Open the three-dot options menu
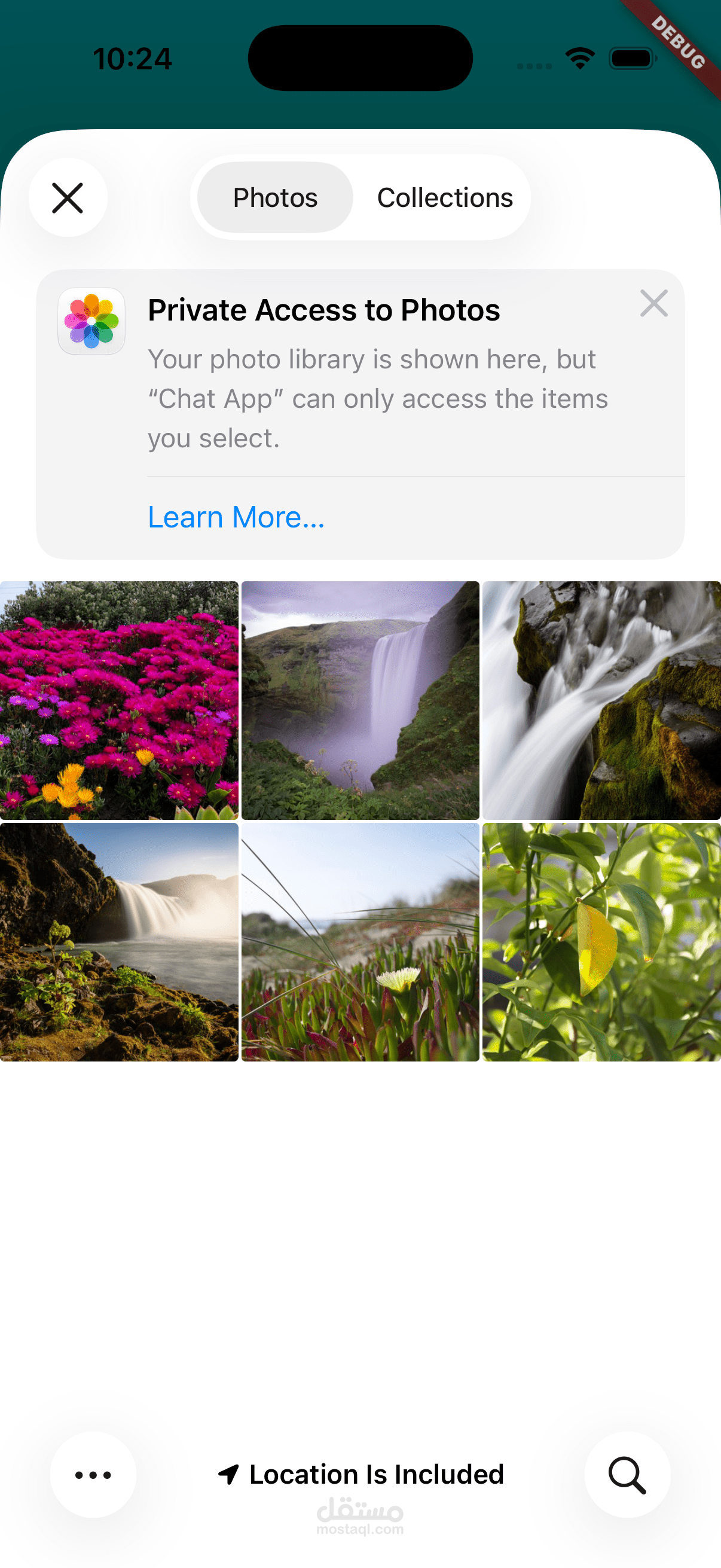721x1568 pixels. pos(93,1474)
